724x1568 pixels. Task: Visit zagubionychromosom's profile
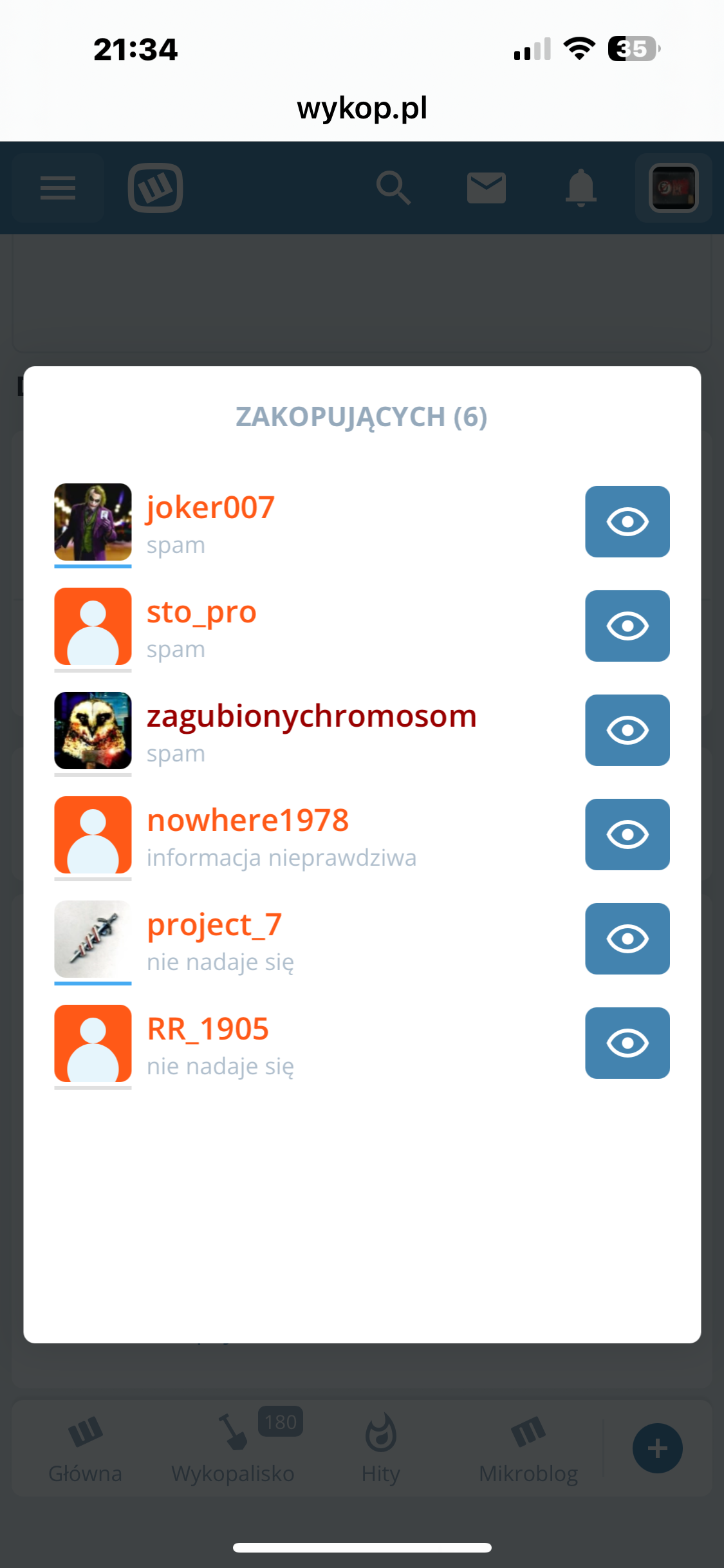pyautogui.click(x=311, y=716)
